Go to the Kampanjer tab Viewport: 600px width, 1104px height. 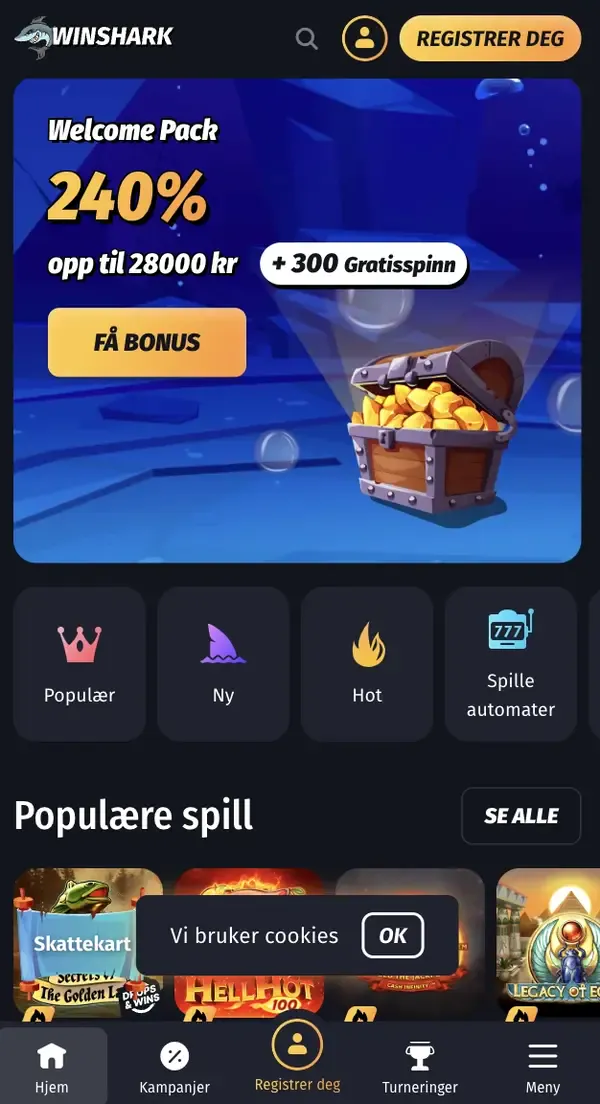[174, 1066]
